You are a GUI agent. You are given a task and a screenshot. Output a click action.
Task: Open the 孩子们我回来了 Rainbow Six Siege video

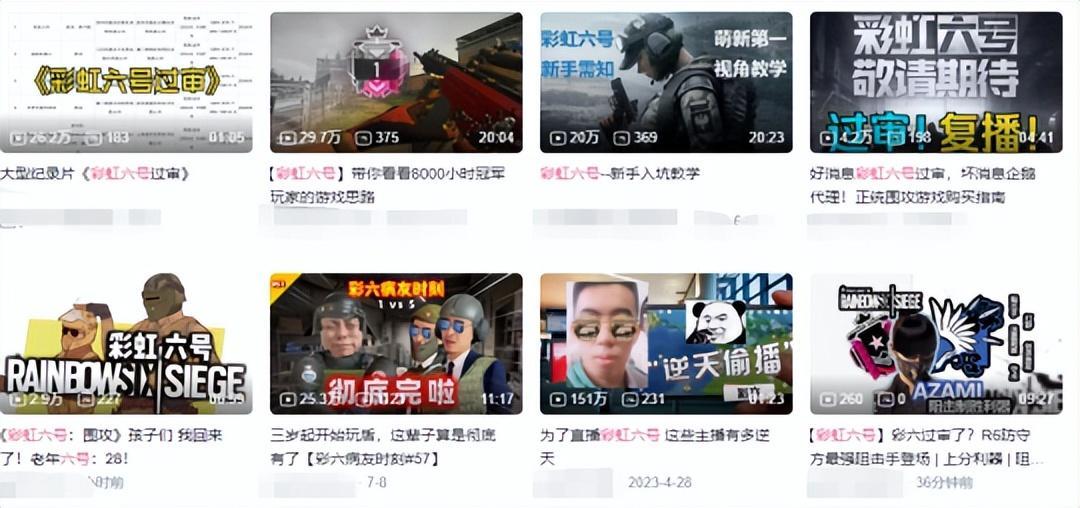126,343
